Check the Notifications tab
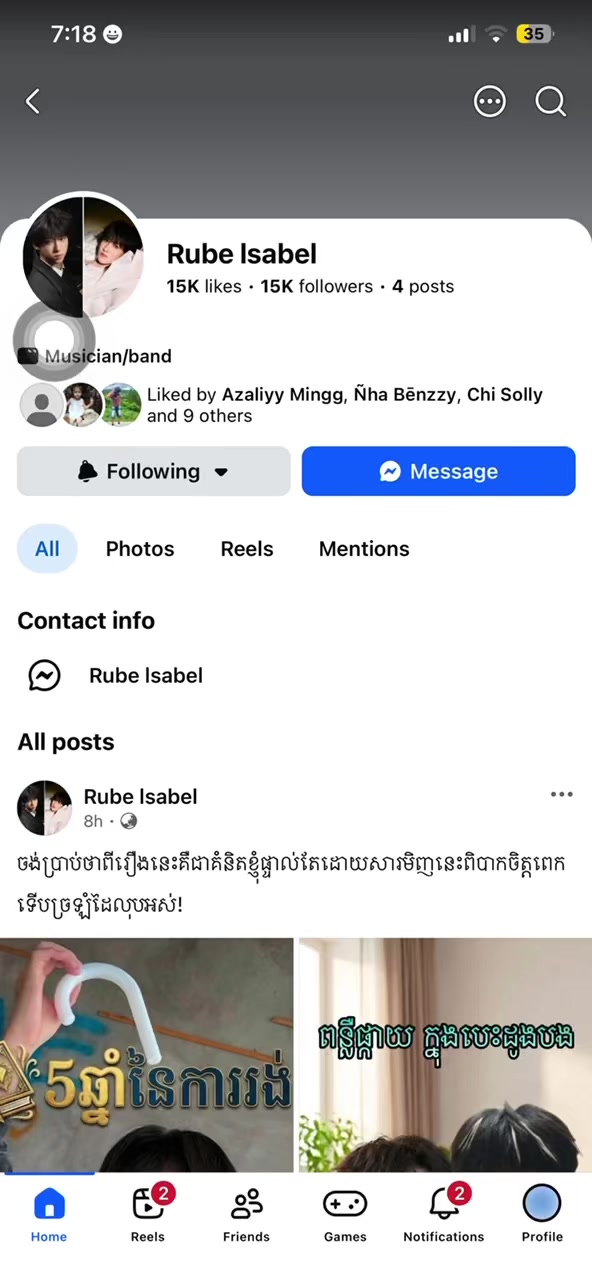Image resolution: width=592 pixels, height=1280 pixels. 444,1214
